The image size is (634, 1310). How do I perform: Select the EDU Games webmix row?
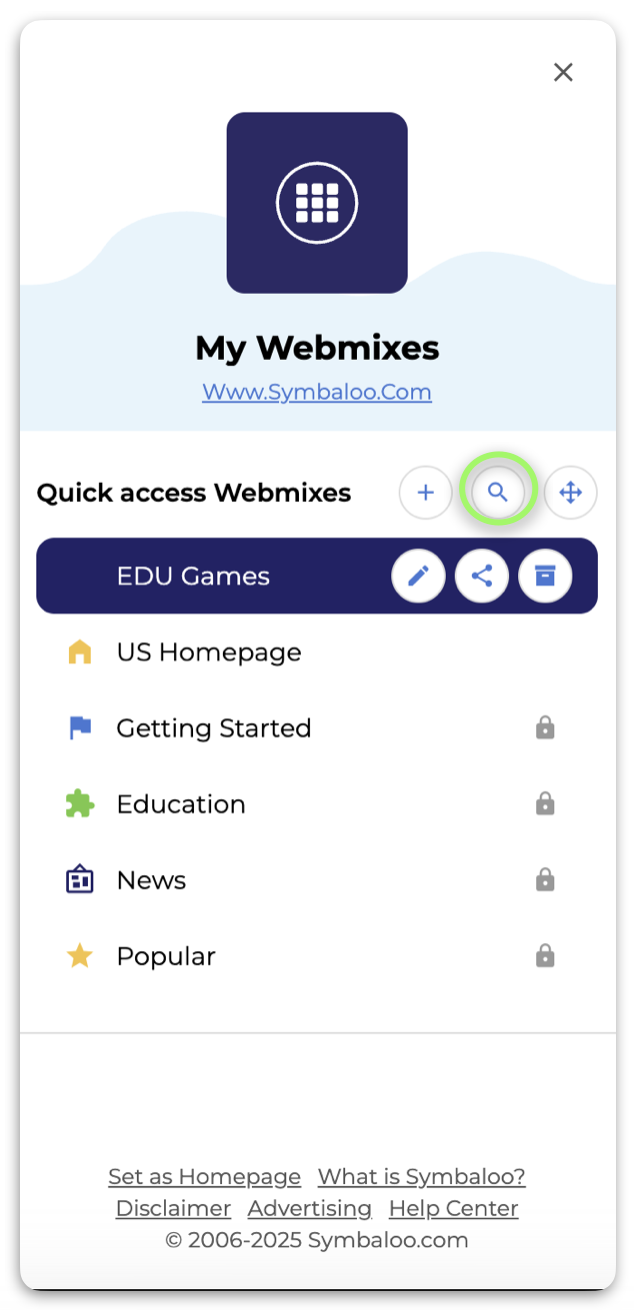pyautogui.click(x=193, y=576)
